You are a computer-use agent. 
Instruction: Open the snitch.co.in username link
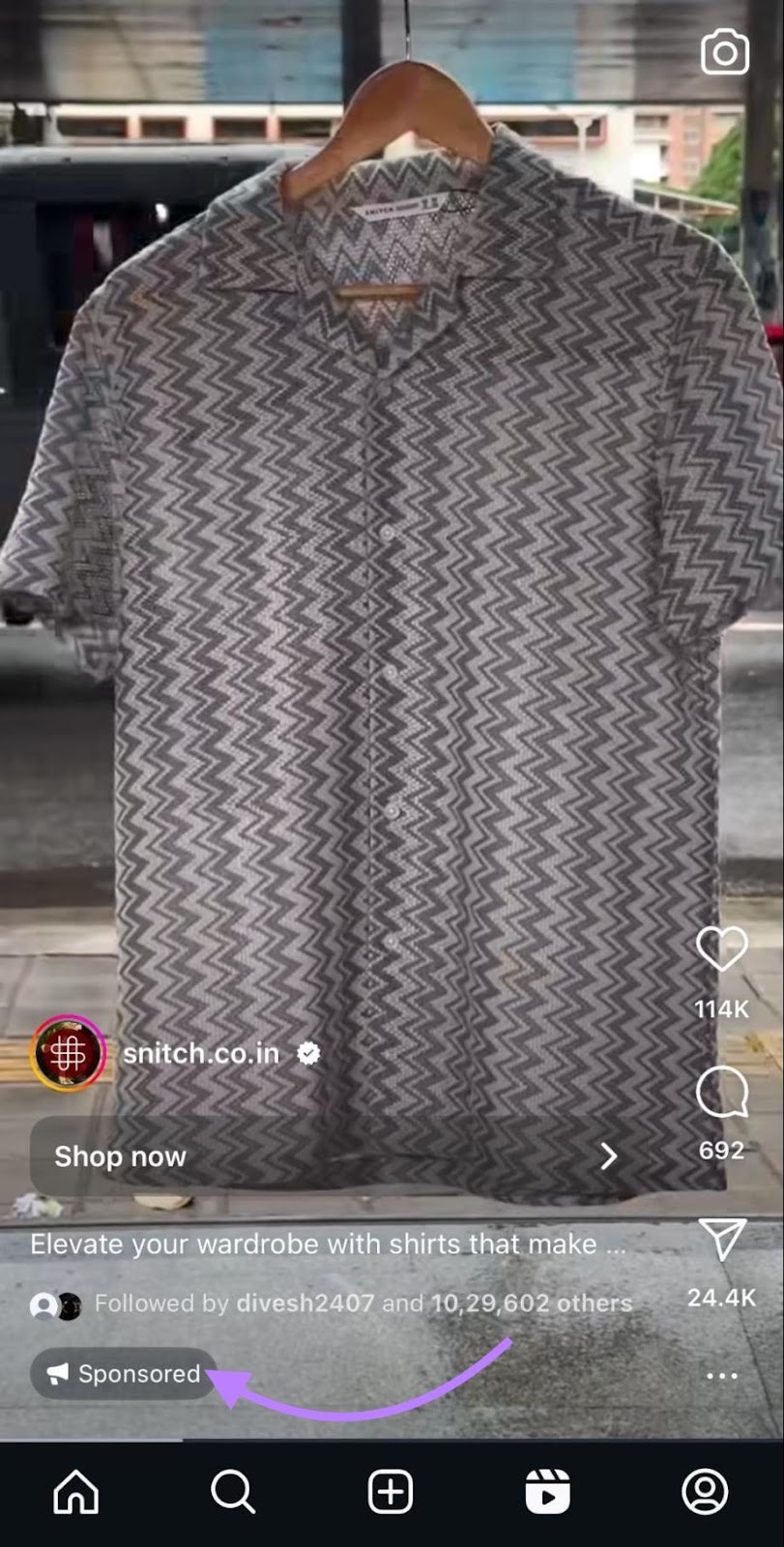(x=201, y=1054)
